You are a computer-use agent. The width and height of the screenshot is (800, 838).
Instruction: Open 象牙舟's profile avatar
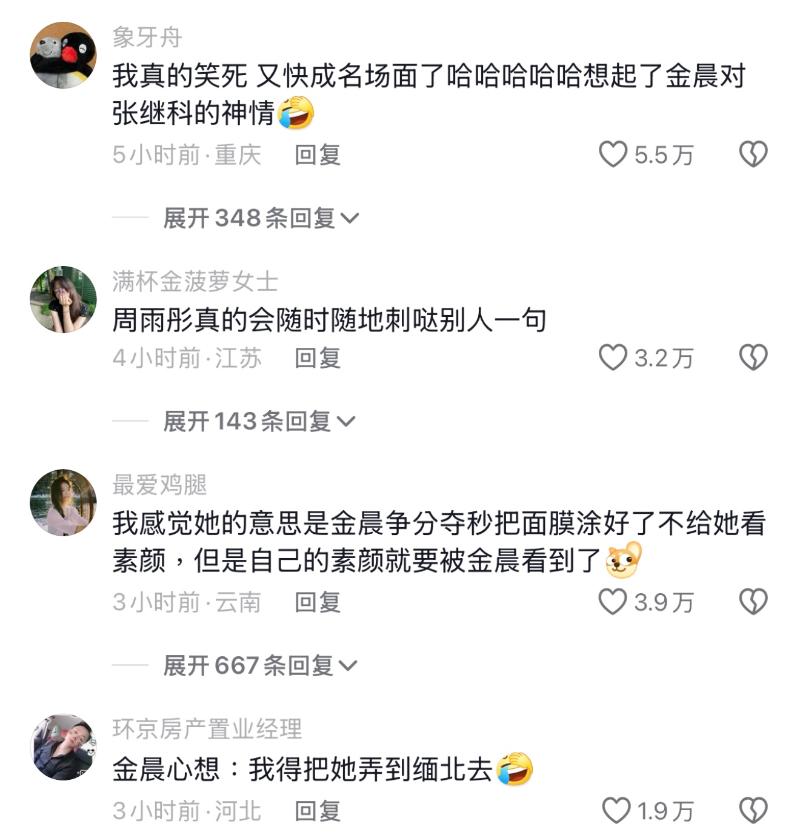64,55
